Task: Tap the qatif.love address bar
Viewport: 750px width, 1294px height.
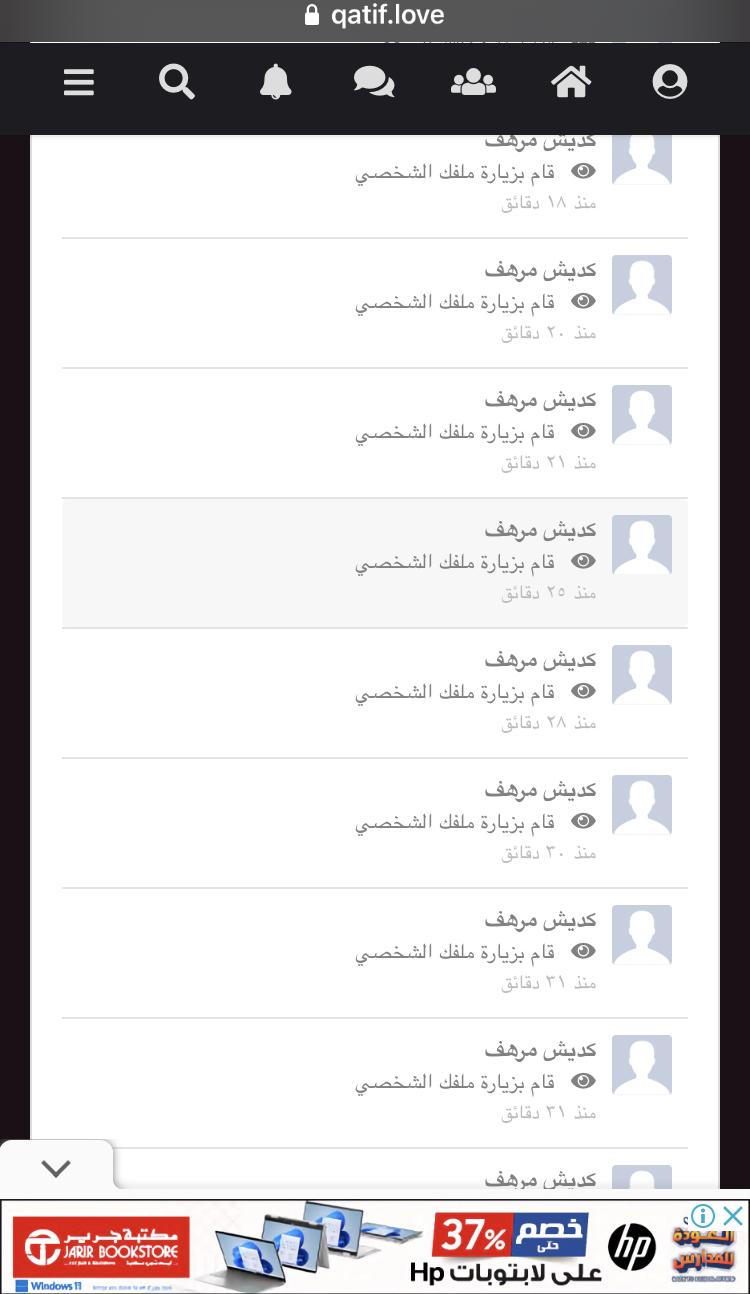Action: point(375,15)
